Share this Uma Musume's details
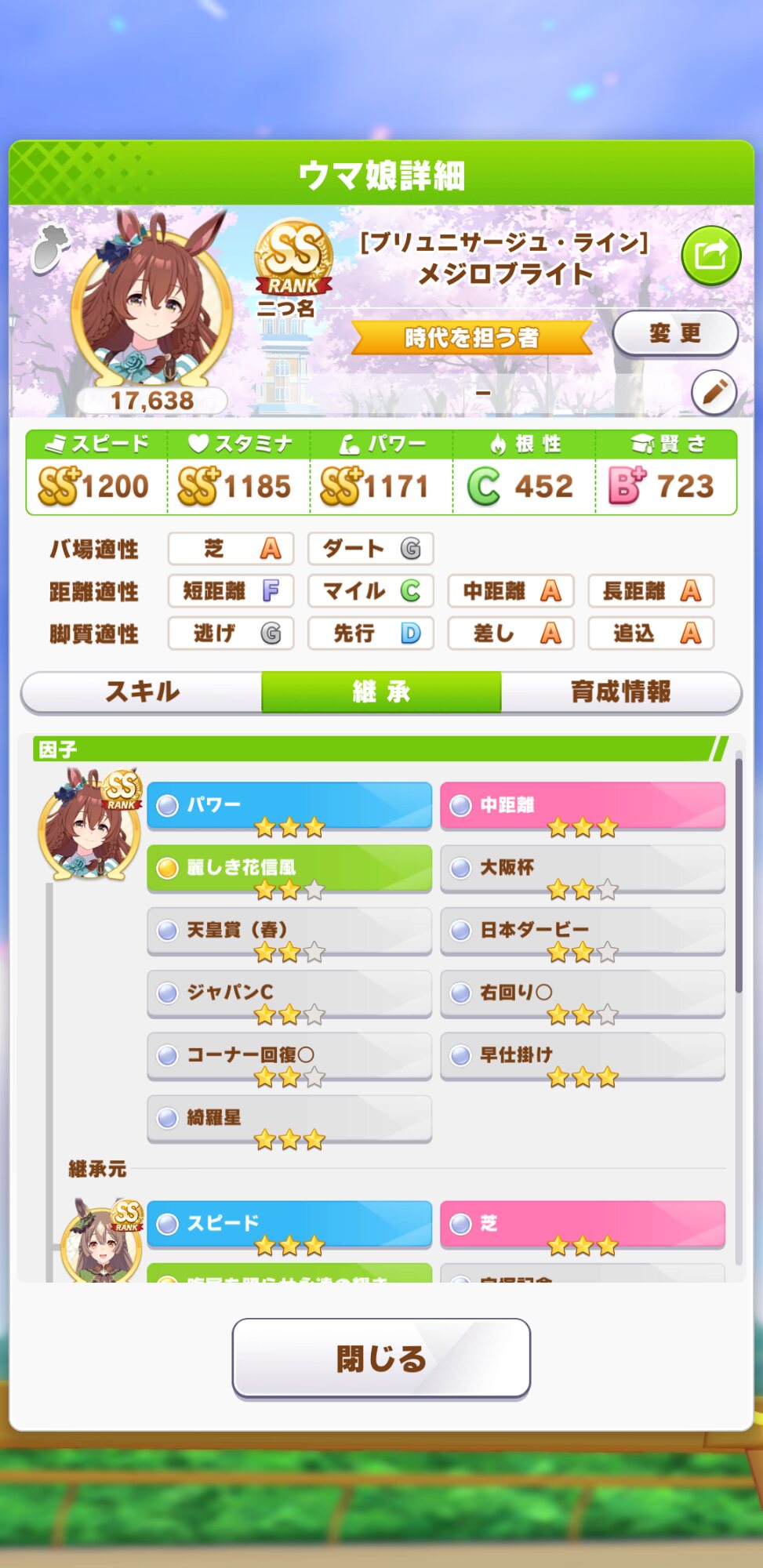Screen dimensions: 763x1568 coord(710,255)
